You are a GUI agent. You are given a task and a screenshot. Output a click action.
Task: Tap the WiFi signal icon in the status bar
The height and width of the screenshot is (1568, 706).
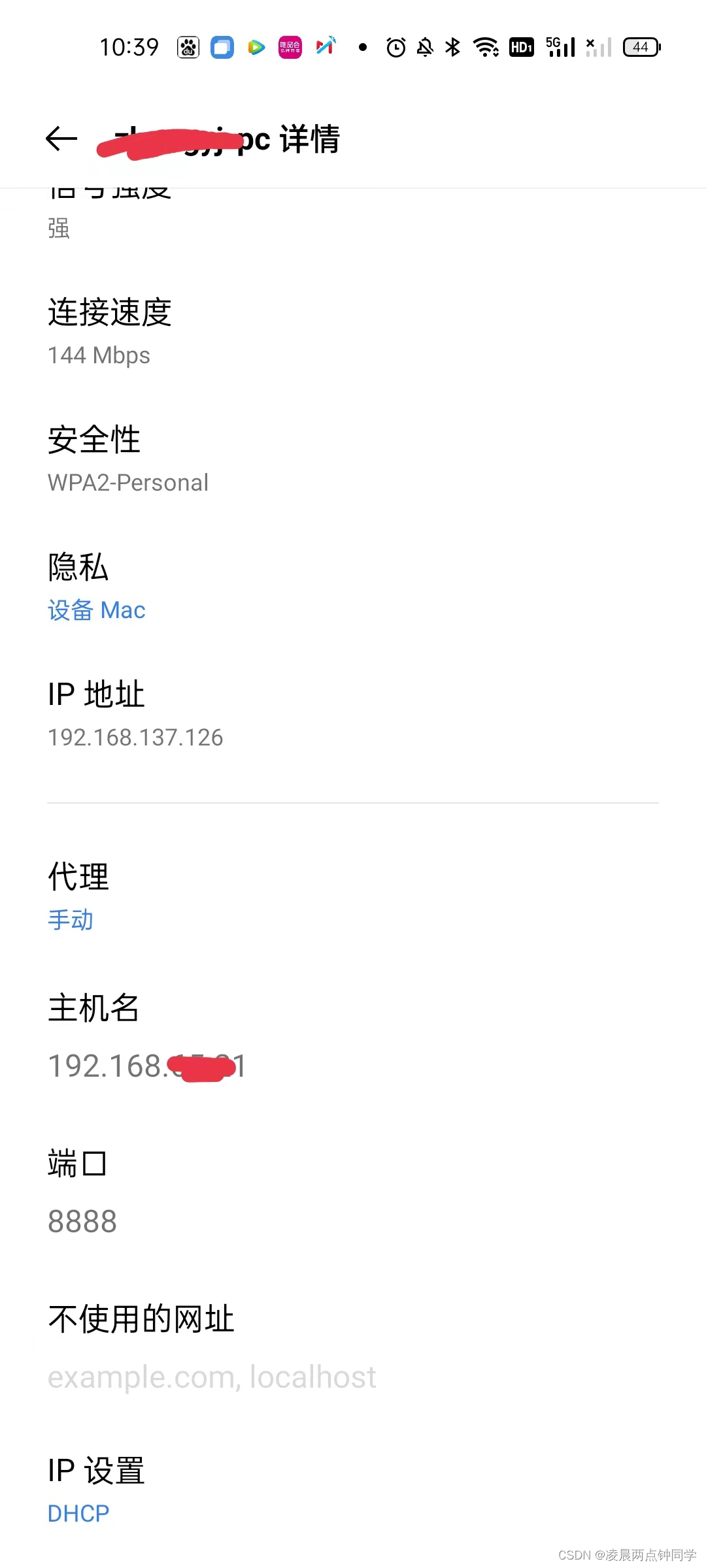(488, 47)
